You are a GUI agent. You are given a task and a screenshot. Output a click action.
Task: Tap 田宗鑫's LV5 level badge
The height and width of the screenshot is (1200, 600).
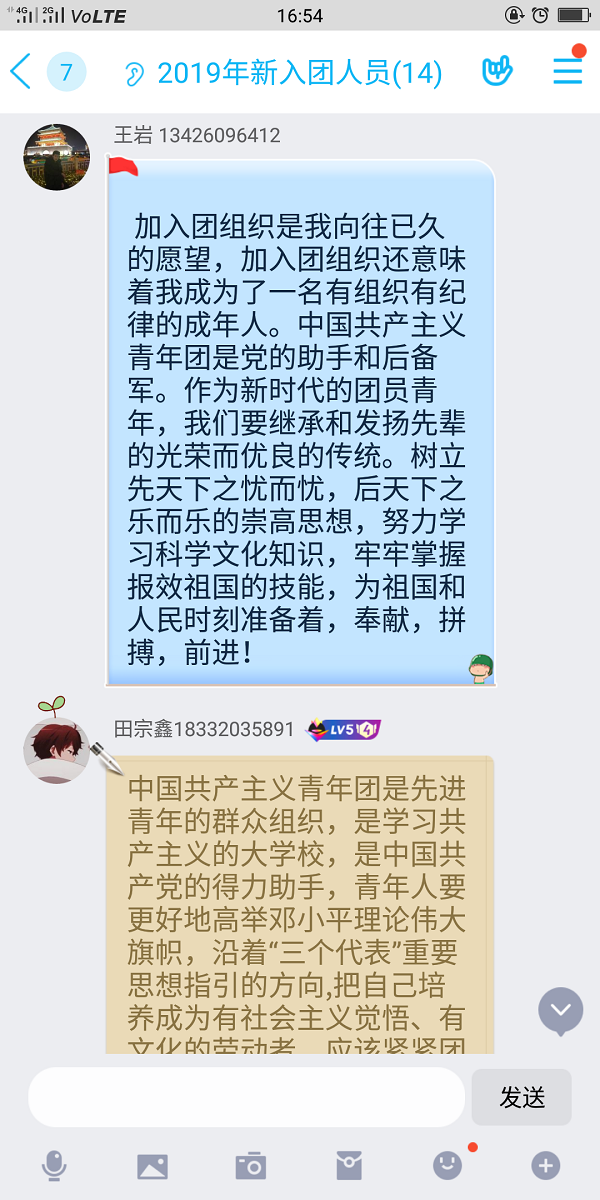pos(342,730)
